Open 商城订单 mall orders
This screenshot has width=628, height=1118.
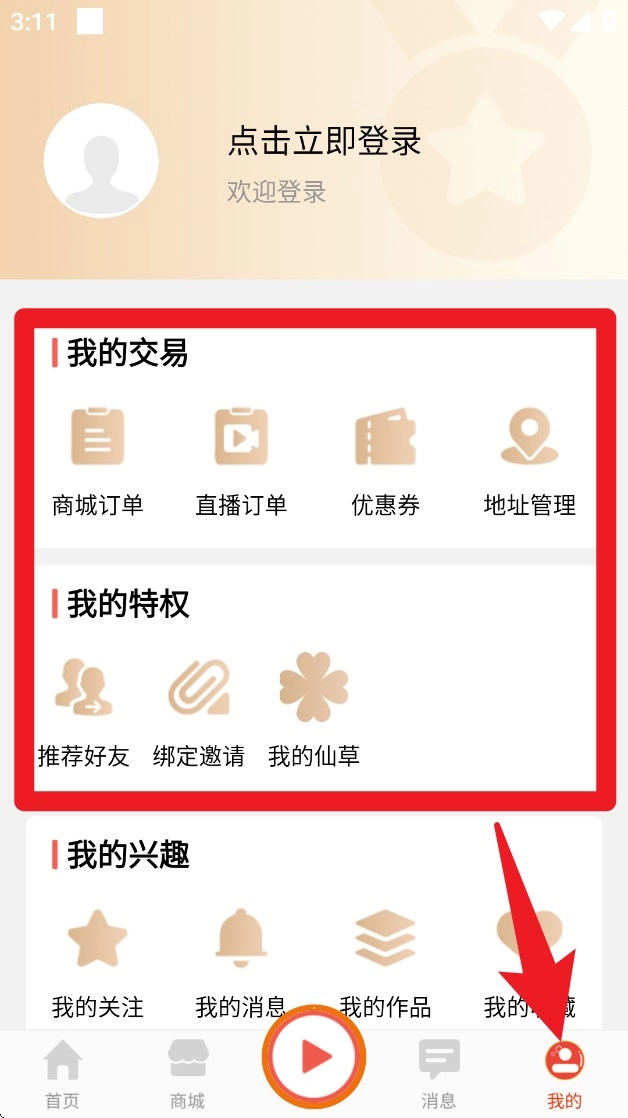(97, 461)
